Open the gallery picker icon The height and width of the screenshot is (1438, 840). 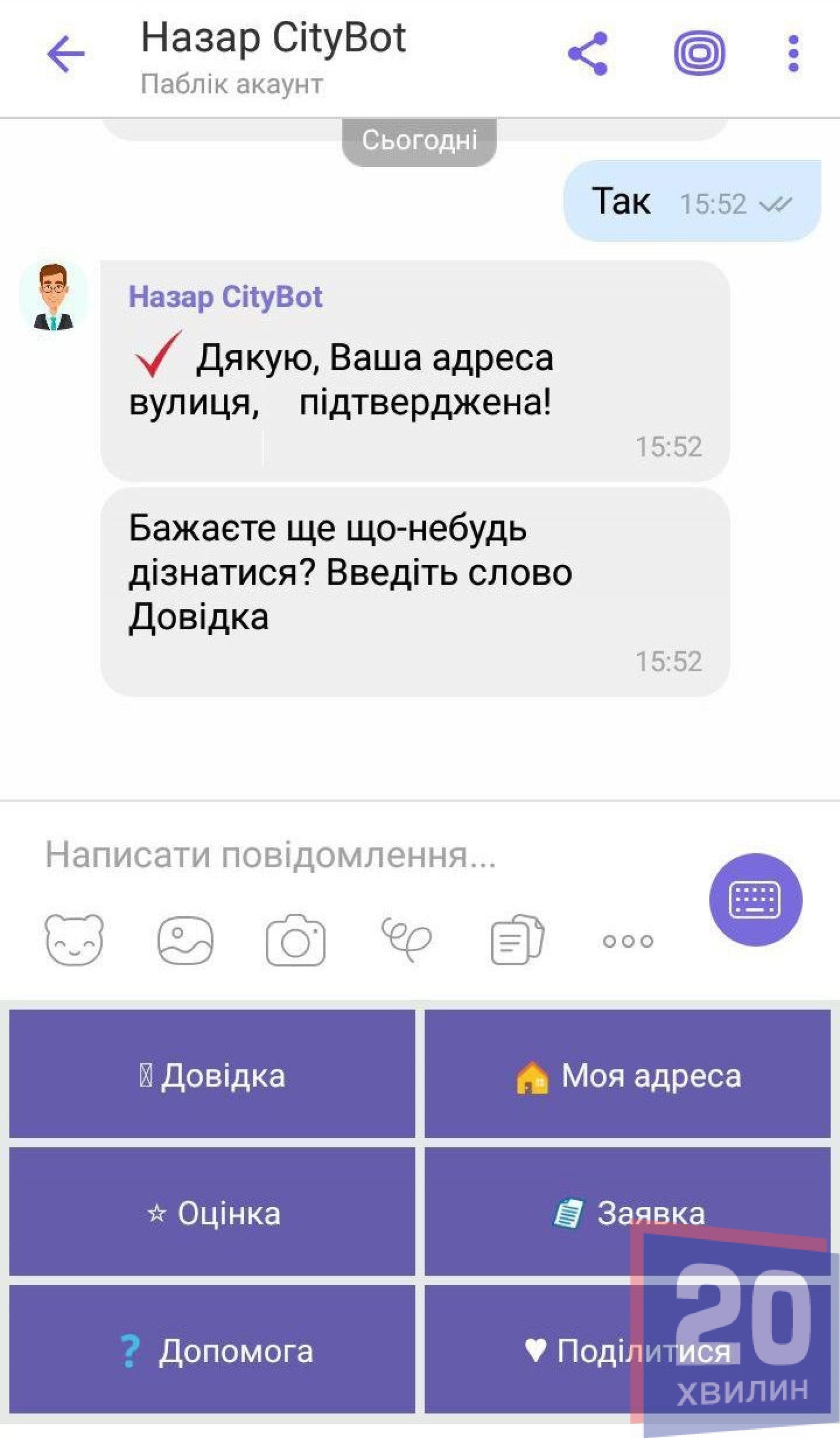point(185,940)
